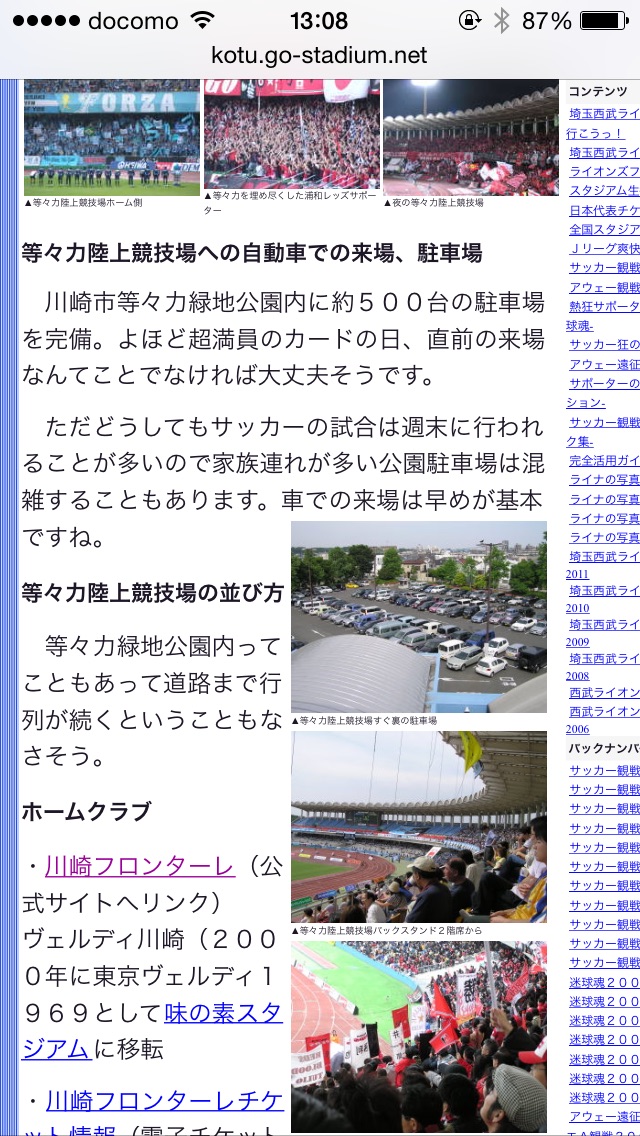Open the 埼玉西武ライ 2009 sidebar link

(x=604, y=624)
